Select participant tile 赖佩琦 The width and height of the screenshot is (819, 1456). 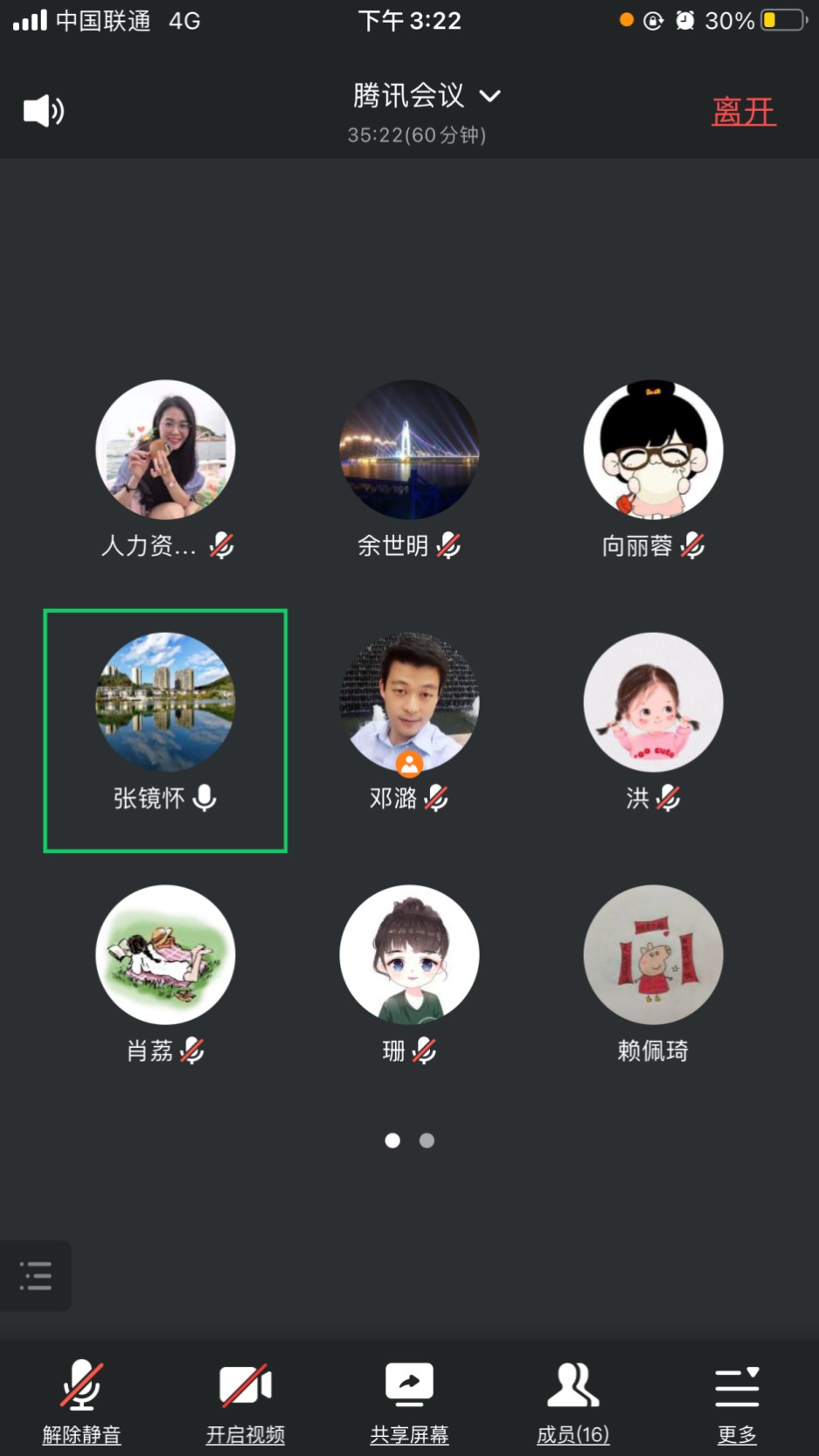[x=653, y=955]
